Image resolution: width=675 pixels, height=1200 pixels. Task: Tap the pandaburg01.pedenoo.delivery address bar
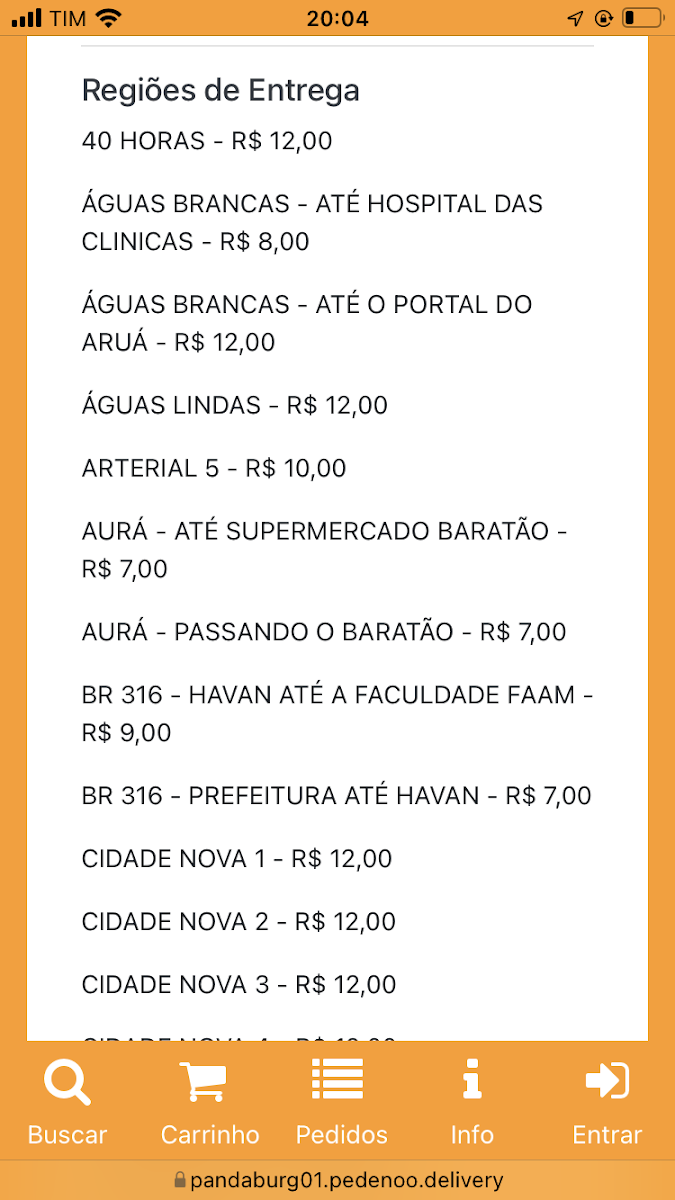pos(338,1180)
